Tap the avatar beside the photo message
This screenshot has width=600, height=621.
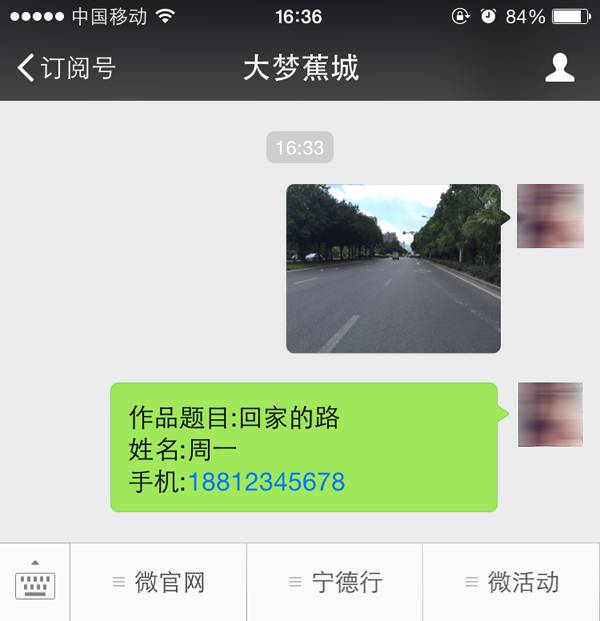pyautogui.click(x=550, y=216)
